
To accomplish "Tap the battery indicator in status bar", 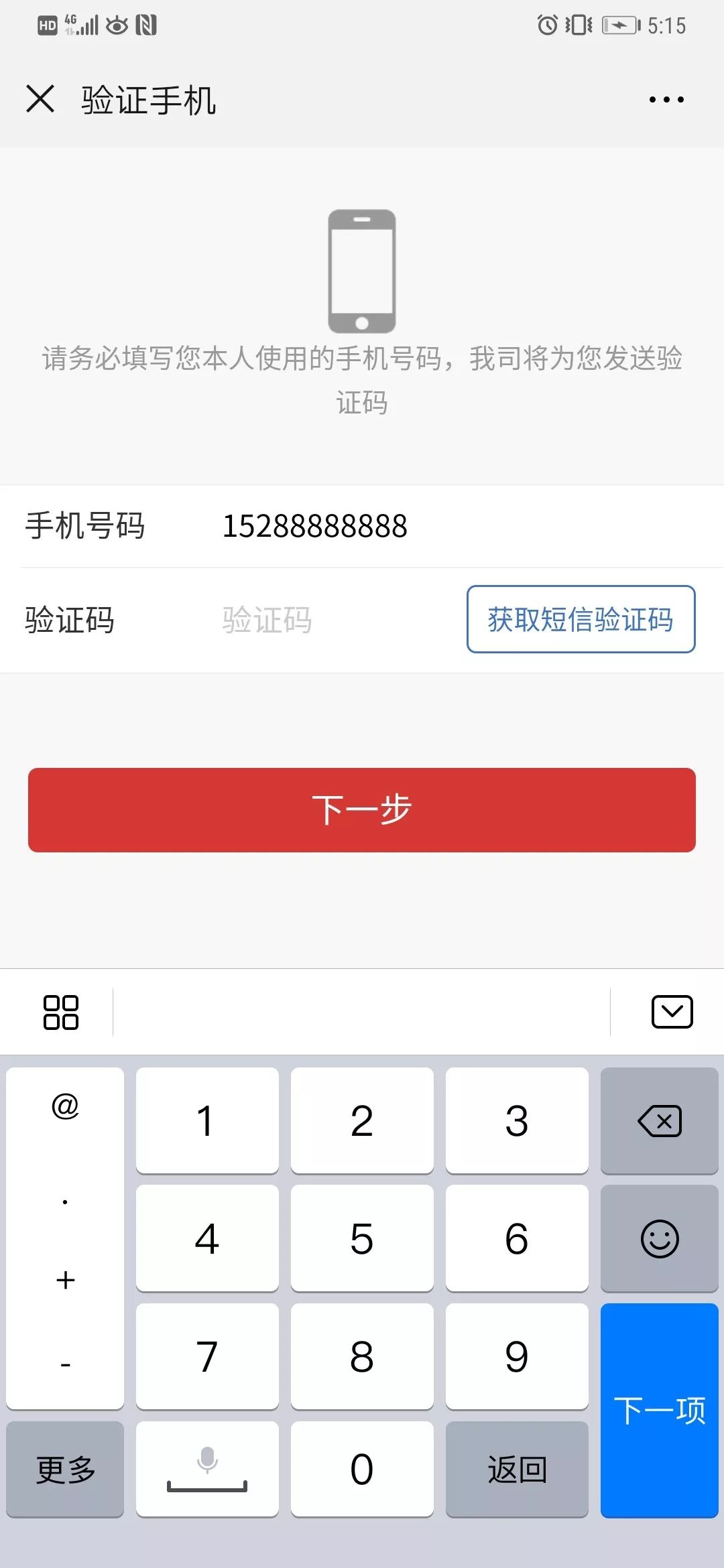I will click(620, 25).
